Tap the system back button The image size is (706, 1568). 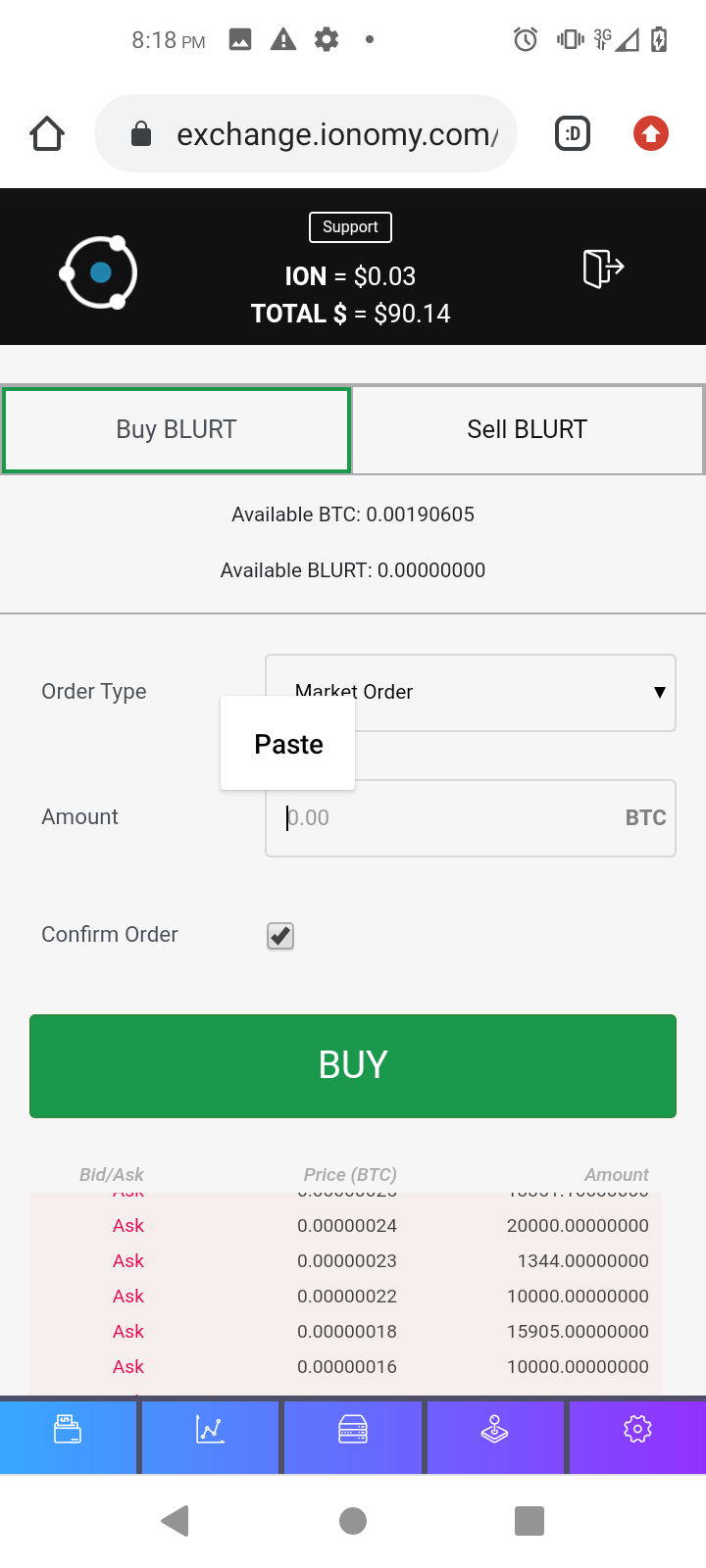click(x=175, y=1521)
